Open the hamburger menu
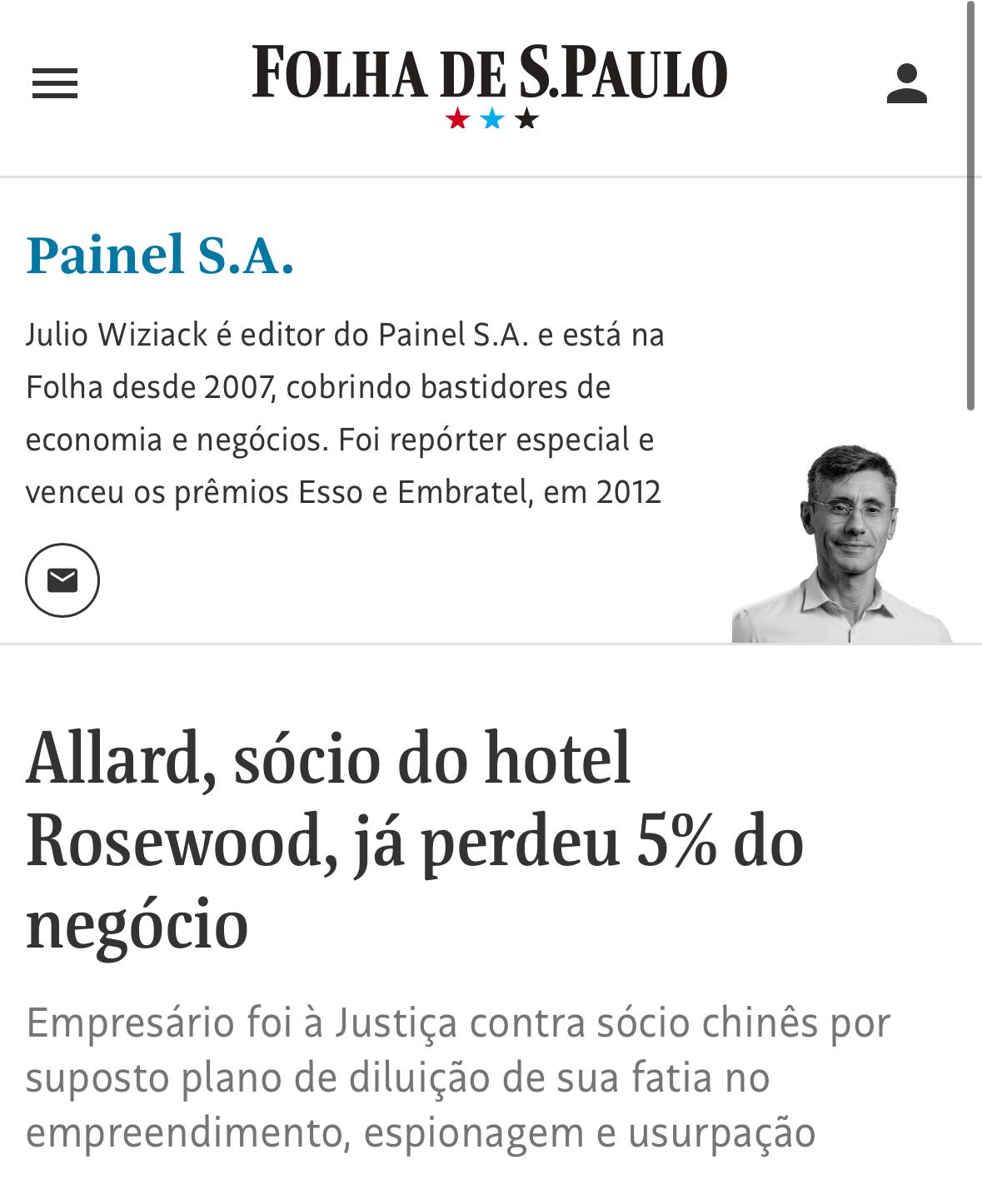982x1204 pixels. [x=55, y=83]
